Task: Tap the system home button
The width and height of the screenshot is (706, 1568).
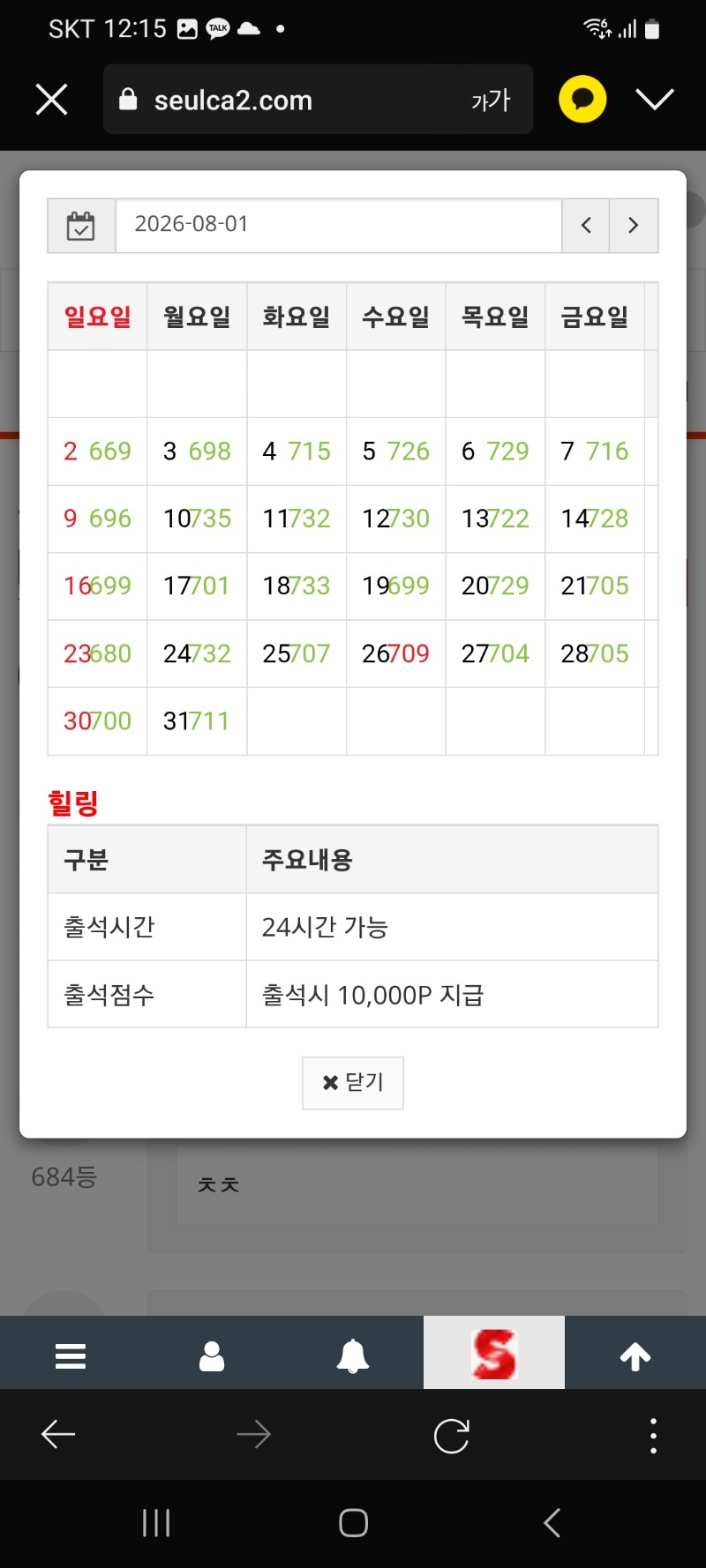Action: tap(353, 1523)
